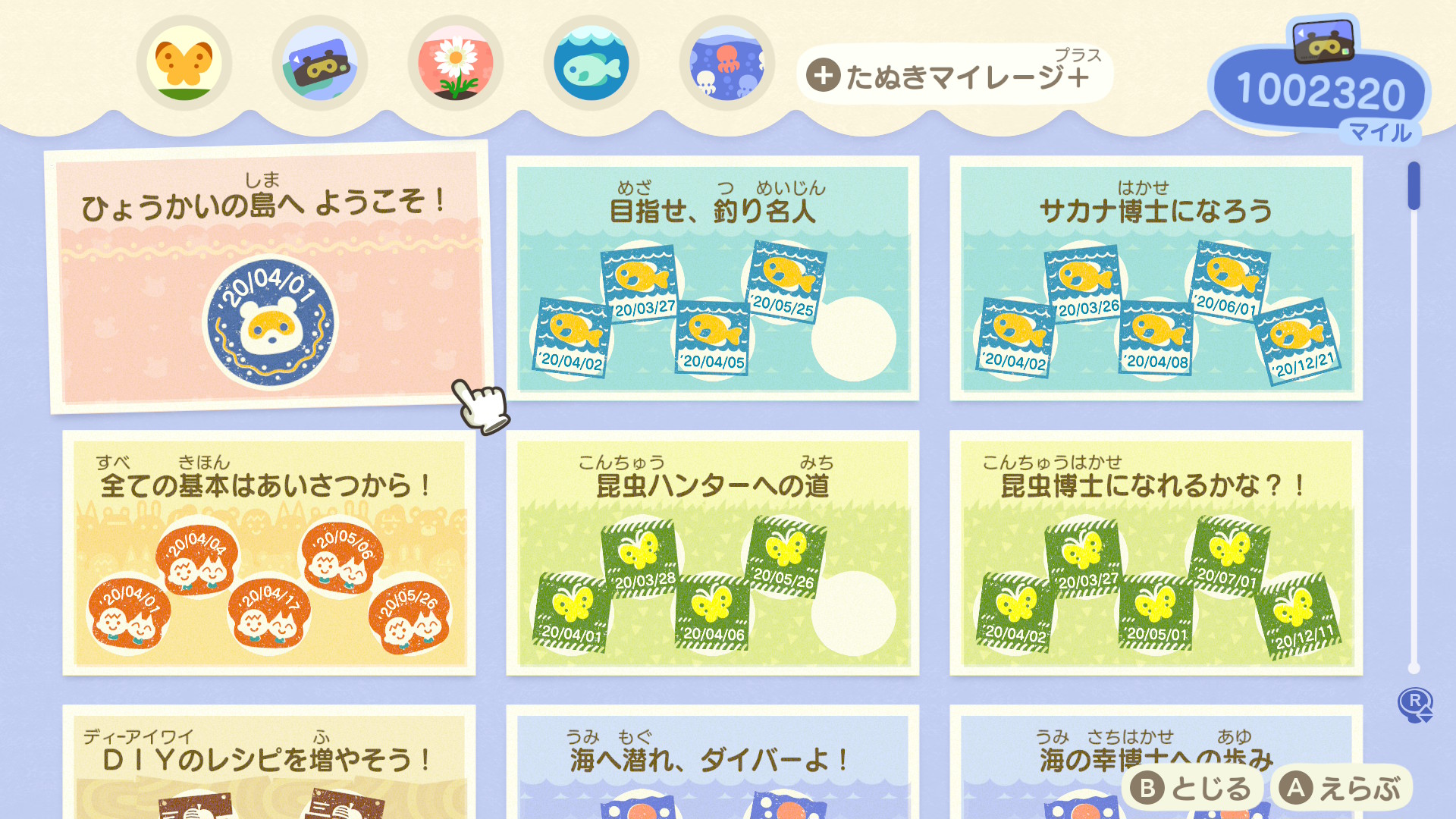The image size is (1456, 819).
Task: Open the 目指せ、釣り名人 stamp card
Action: [712, 278]
